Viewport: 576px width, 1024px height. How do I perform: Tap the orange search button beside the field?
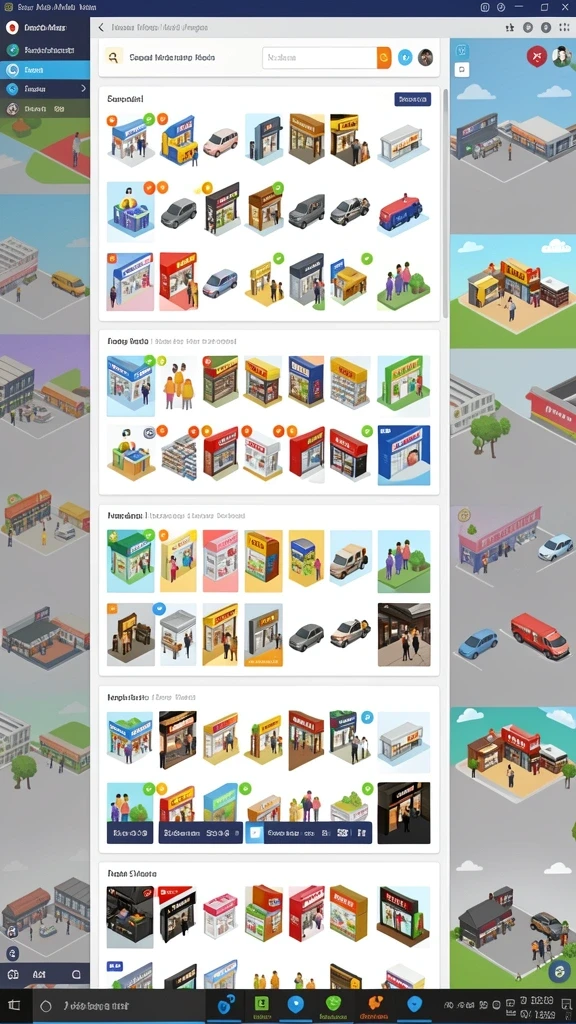(384, 57)
